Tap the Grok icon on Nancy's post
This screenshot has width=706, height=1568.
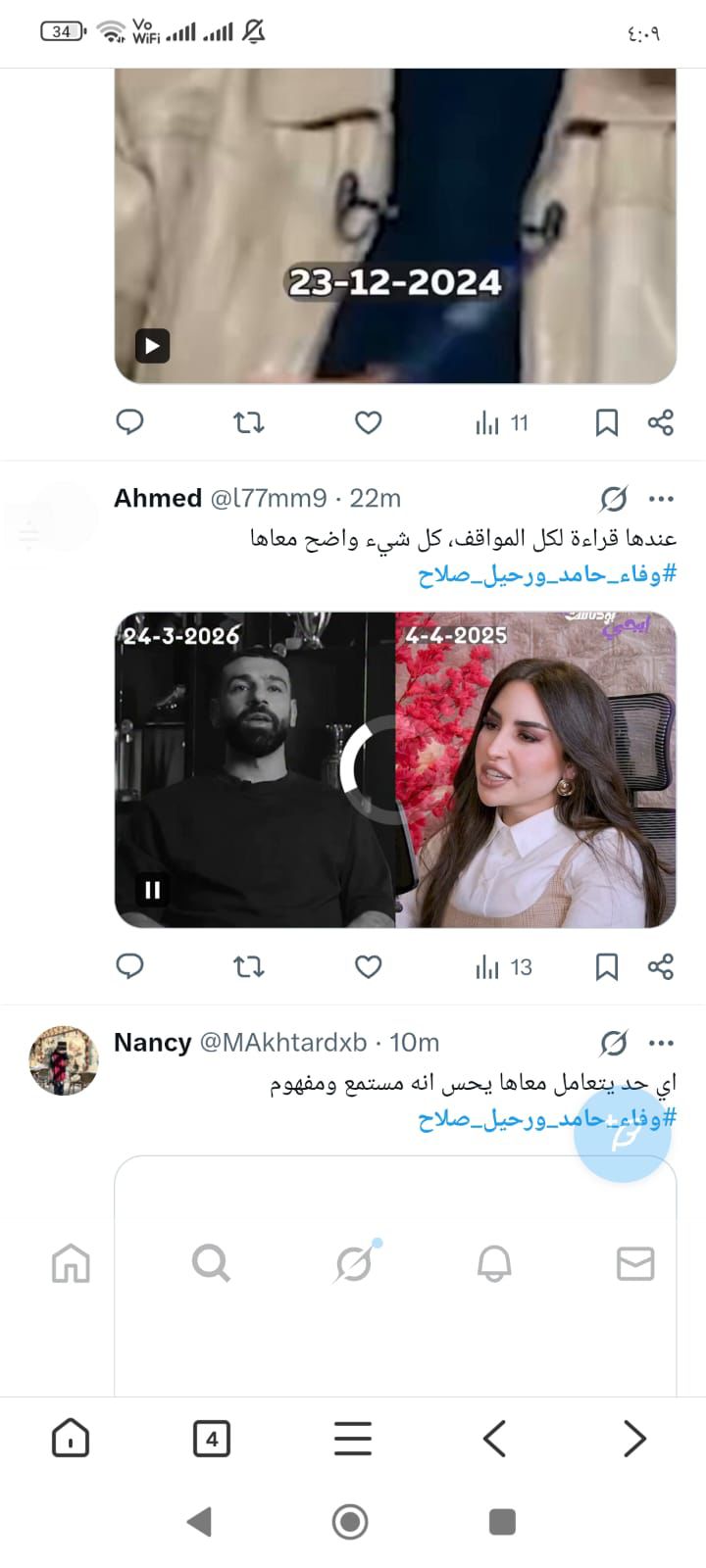[614, 1043]
